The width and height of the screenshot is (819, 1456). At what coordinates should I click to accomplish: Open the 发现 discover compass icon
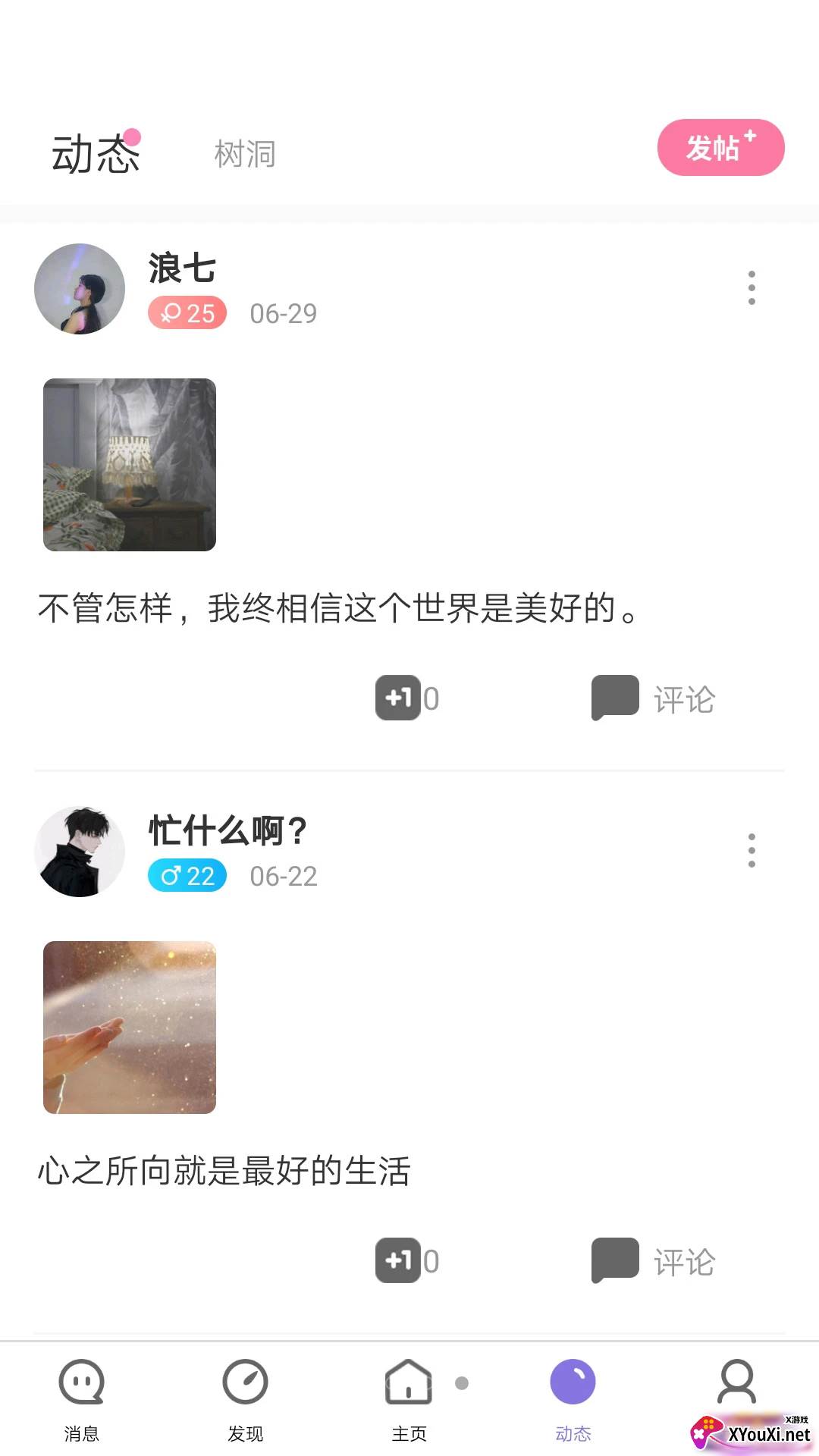point(245,1382)
